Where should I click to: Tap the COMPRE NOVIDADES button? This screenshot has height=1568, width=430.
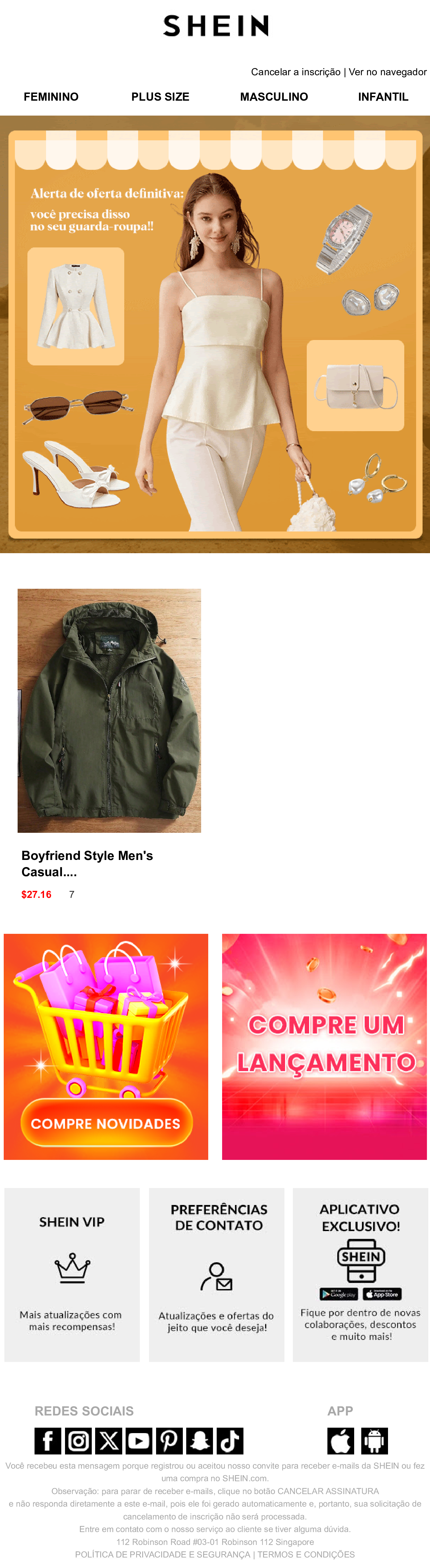[x=106, y=1123]
